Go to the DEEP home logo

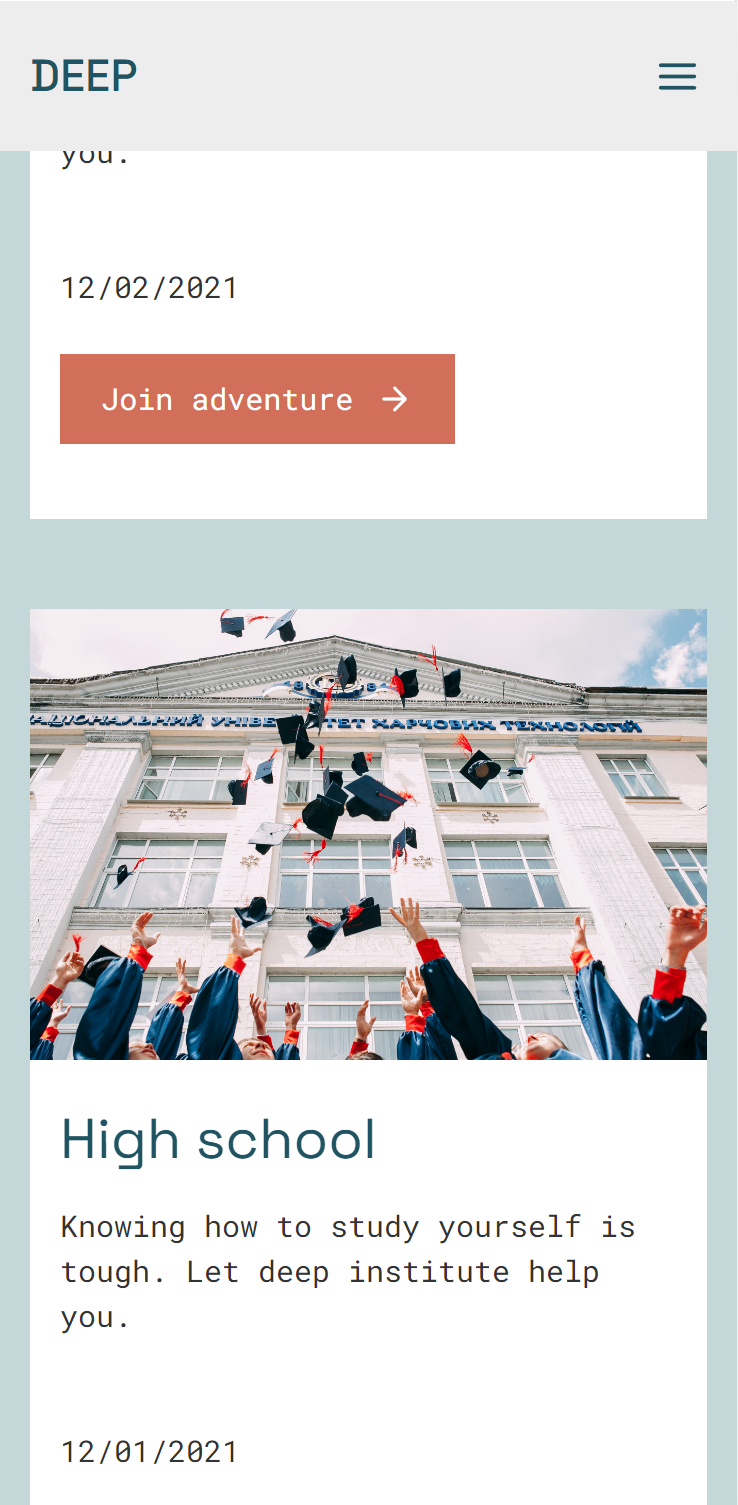pyautogui.click(x=84, y=76)
